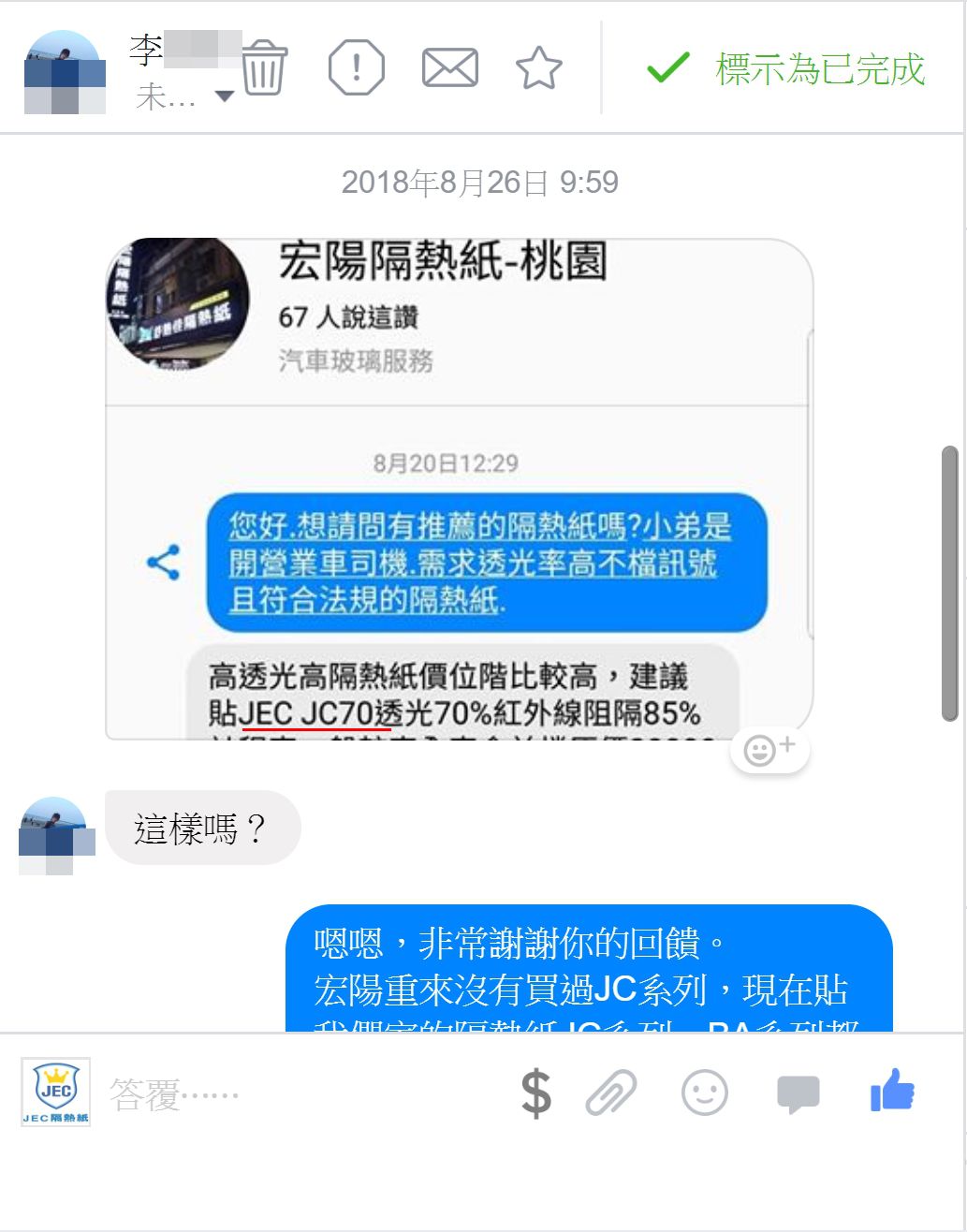
Task: Expand the dropdown arrow beside contact name
Action: pos(225,95)
